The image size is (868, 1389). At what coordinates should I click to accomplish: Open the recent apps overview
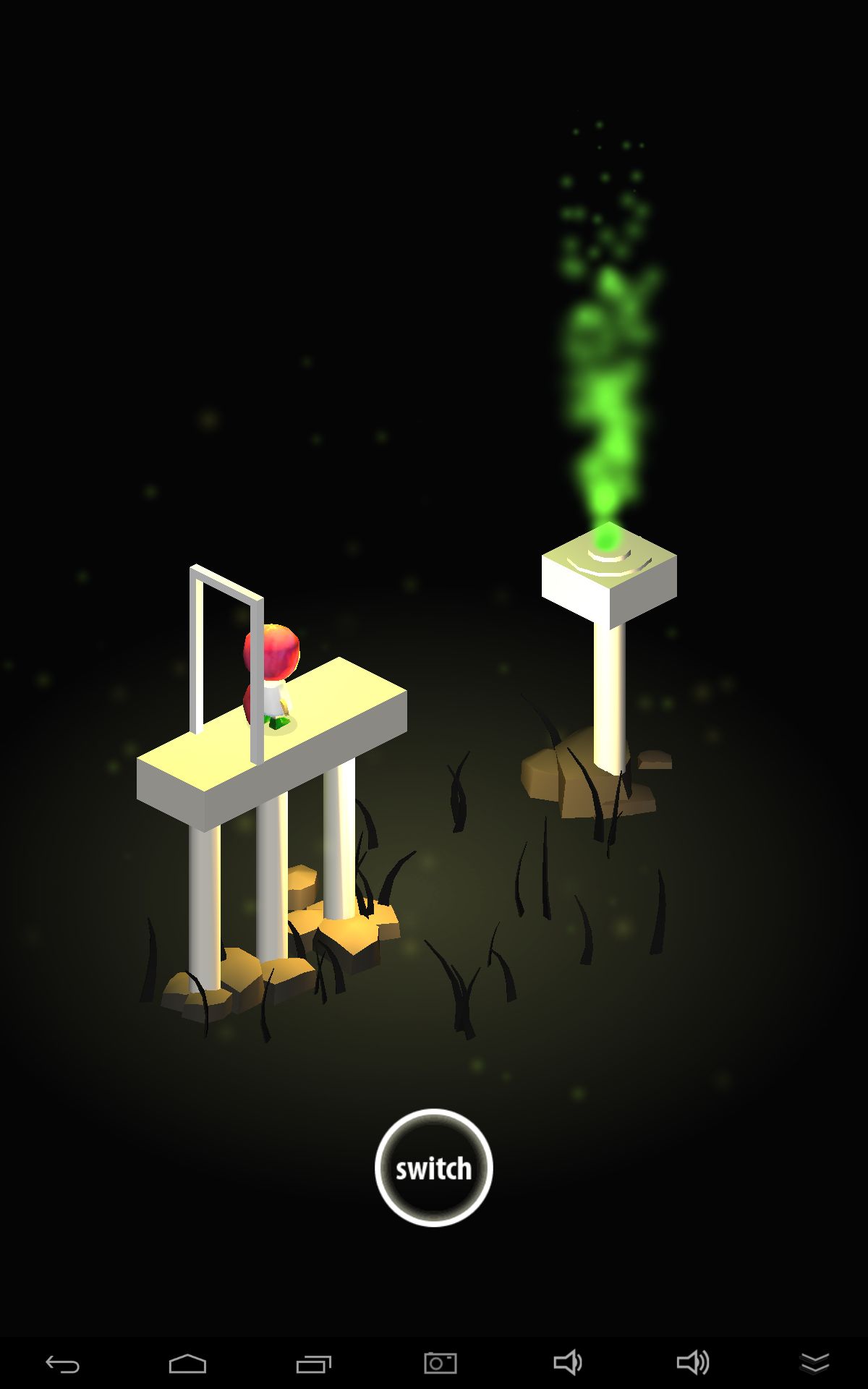313,1364
